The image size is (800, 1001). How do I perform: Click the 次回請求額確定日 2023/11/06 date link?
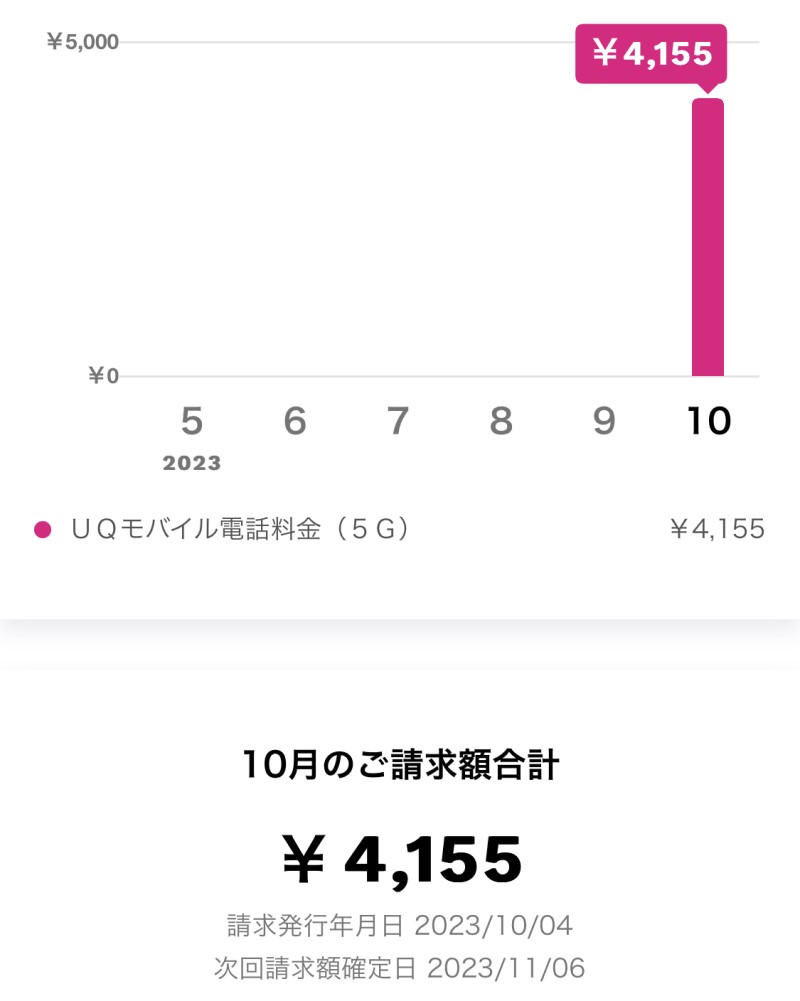tap(400, 966)
